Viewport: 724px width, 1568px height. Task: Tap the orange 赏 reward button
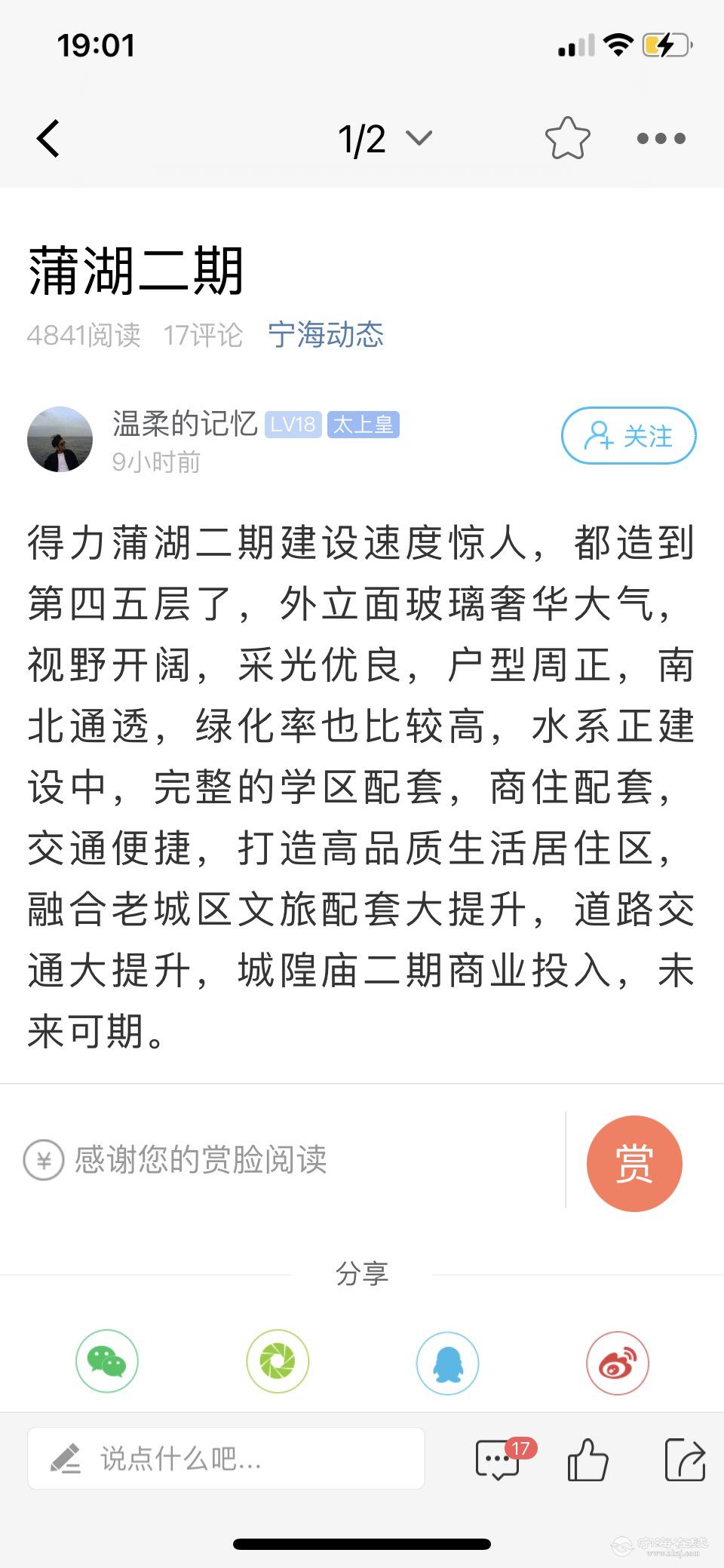point(634,1163)
